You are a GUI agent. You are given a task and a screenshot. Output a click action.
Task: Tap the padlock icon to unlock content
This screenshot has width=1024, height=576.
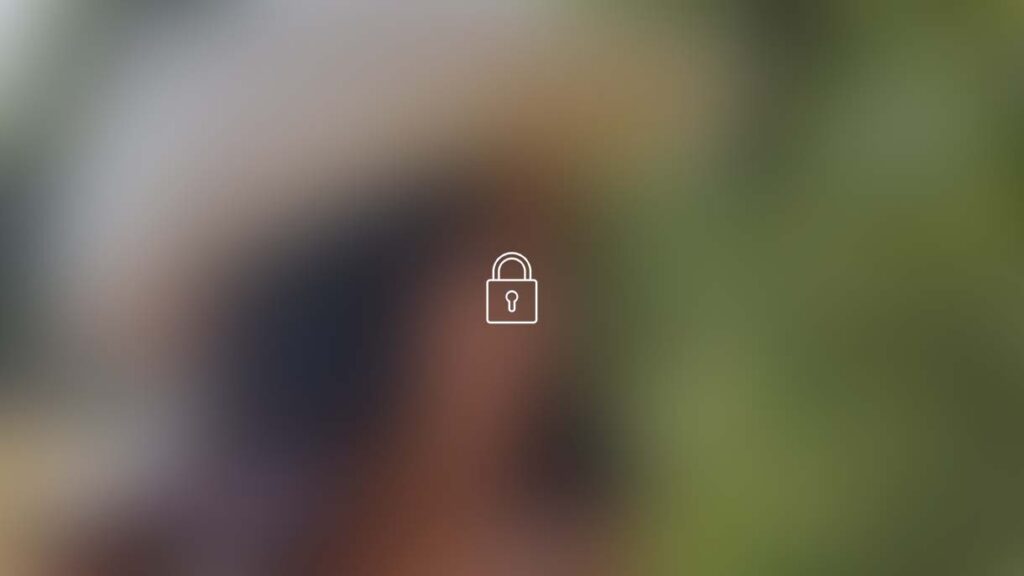pos(511,289)
